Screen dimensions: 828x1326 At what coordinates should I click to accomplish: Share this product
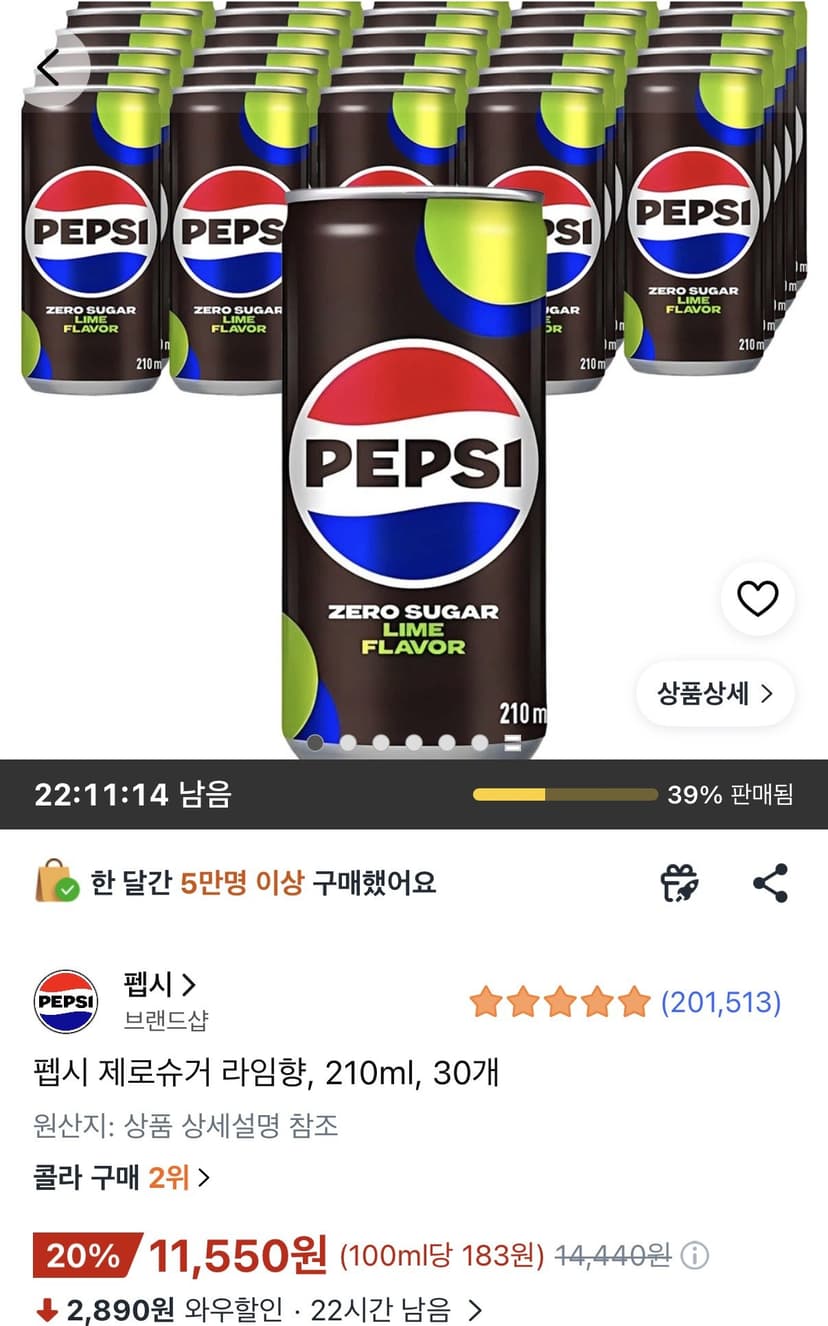770,883
